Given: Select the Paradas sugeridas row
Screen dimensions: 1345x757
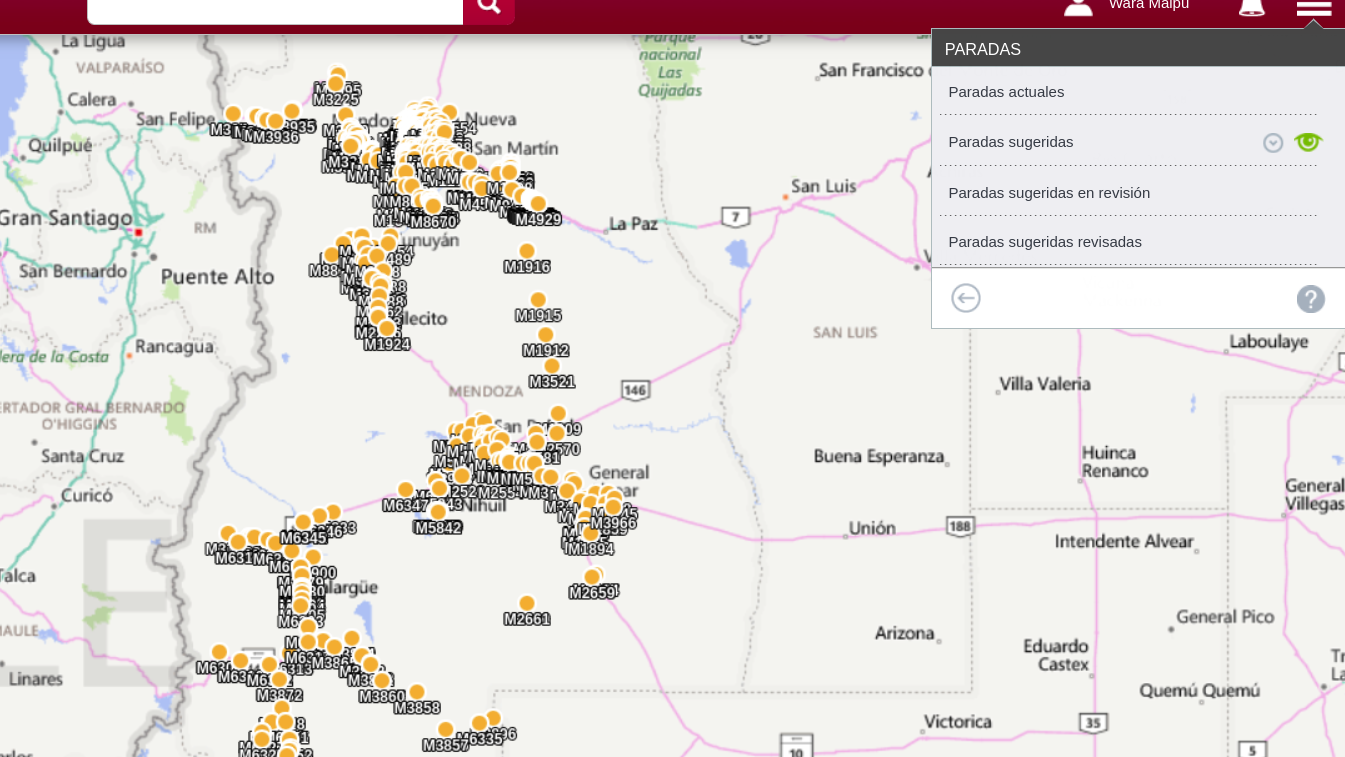Looking at the screenshot, I should 1011,142.
